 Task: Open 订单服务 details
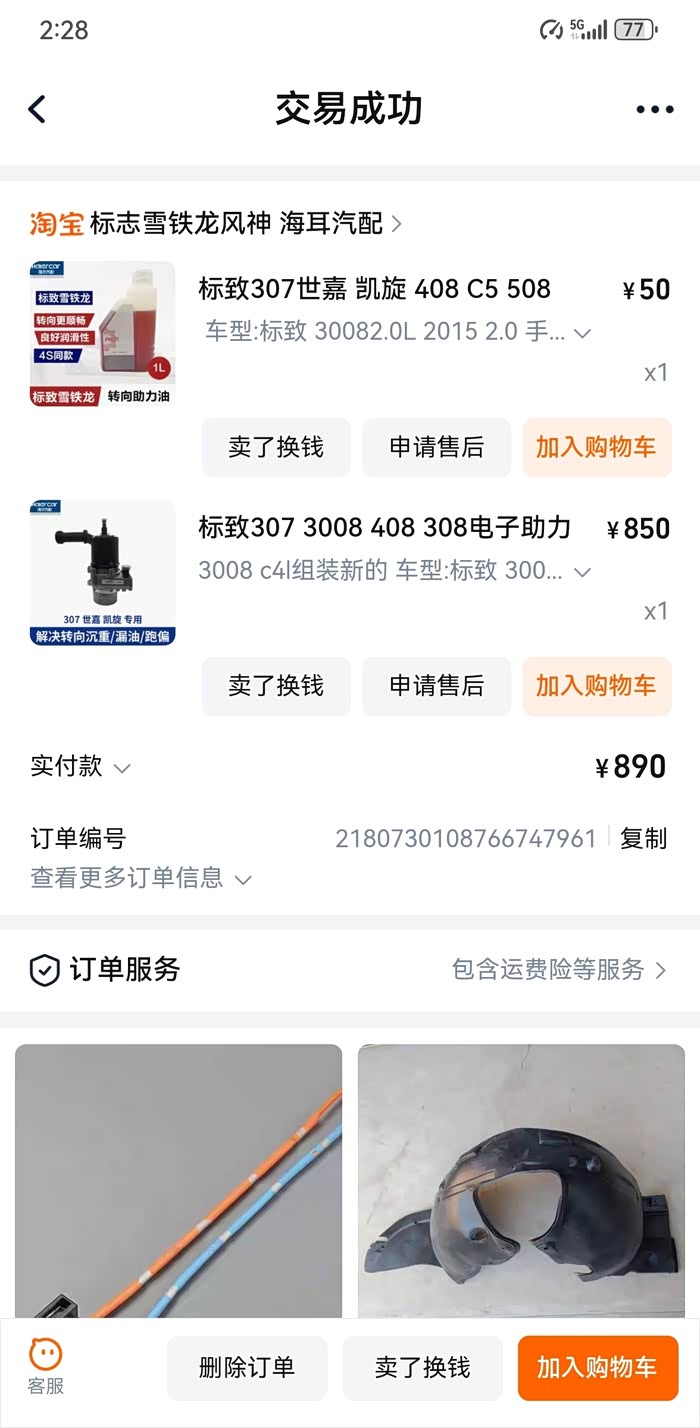(558, 969)
